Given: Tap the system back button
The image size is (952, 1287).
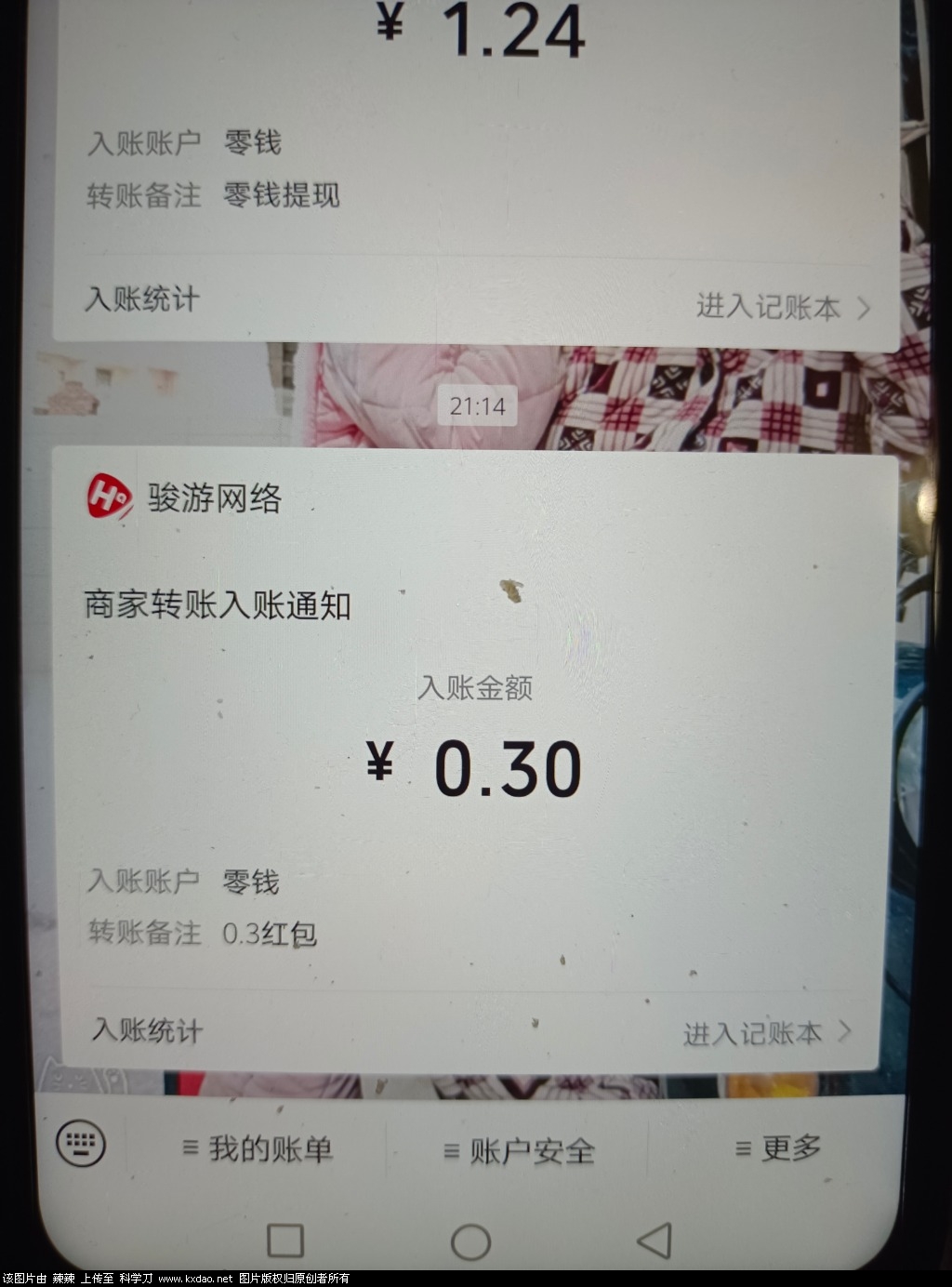Looking at the screenshot, I should tap(654, 1240).
